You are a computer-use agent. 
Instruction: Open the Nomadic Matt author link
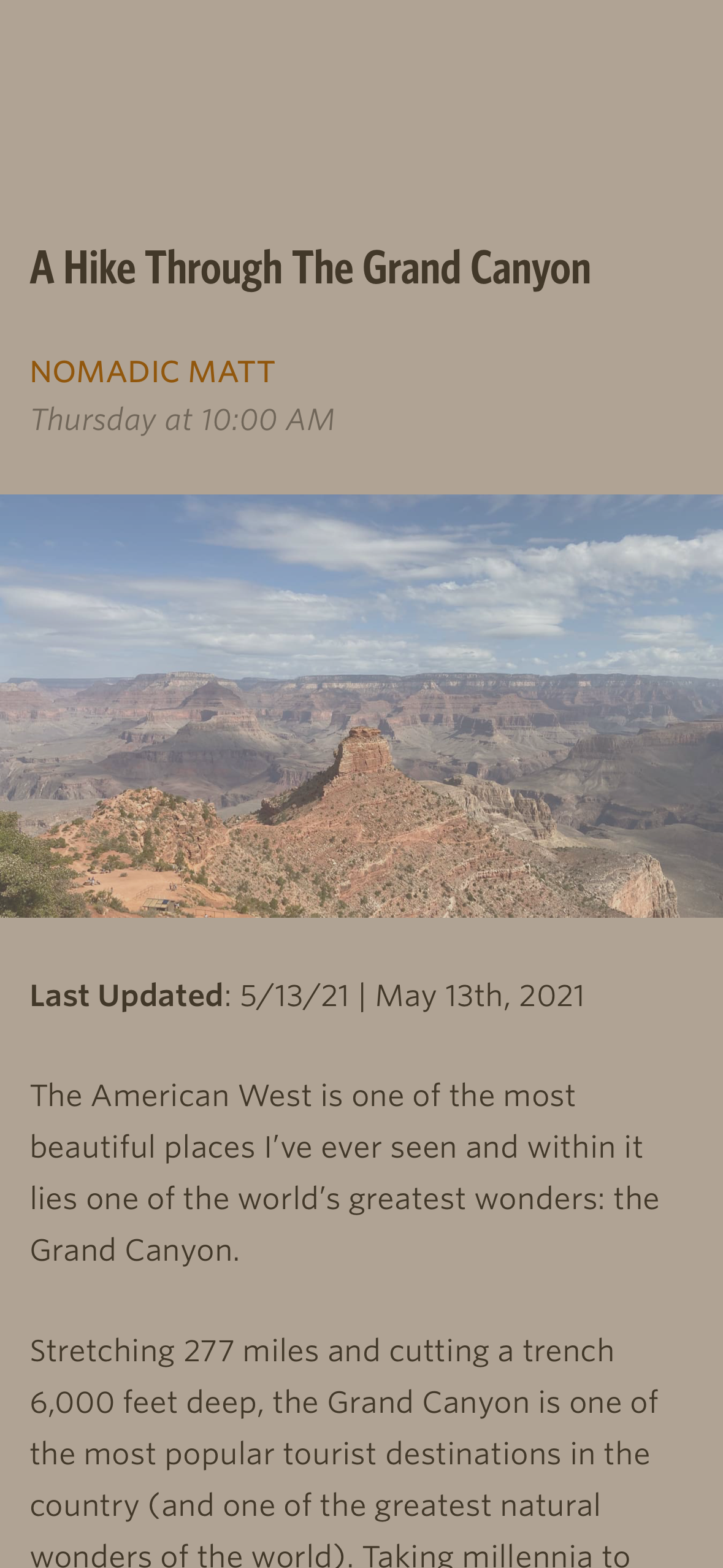pyautogui.click(x=152, y=372)
